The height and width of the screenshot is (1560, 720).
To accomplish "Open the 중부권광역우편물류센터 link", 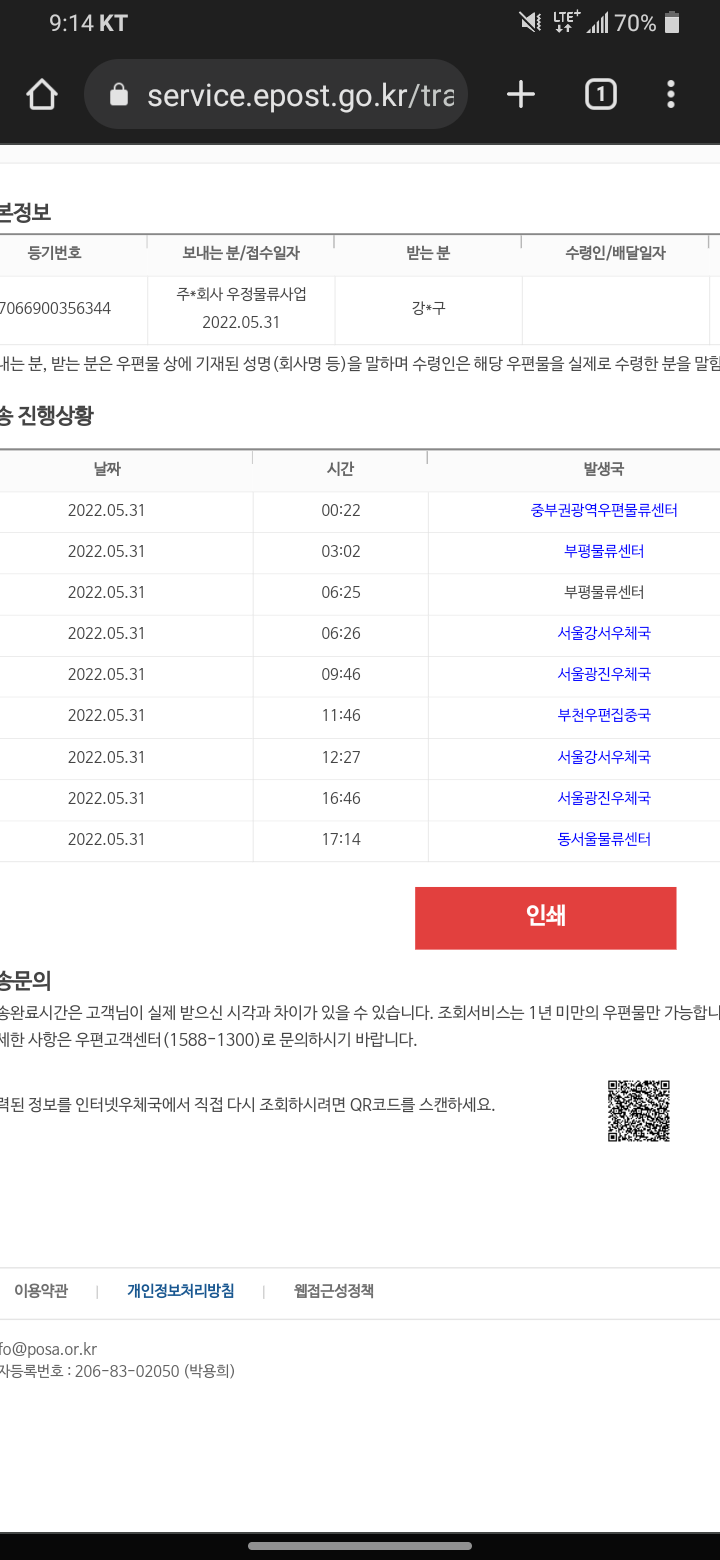I will click(604, 510).
